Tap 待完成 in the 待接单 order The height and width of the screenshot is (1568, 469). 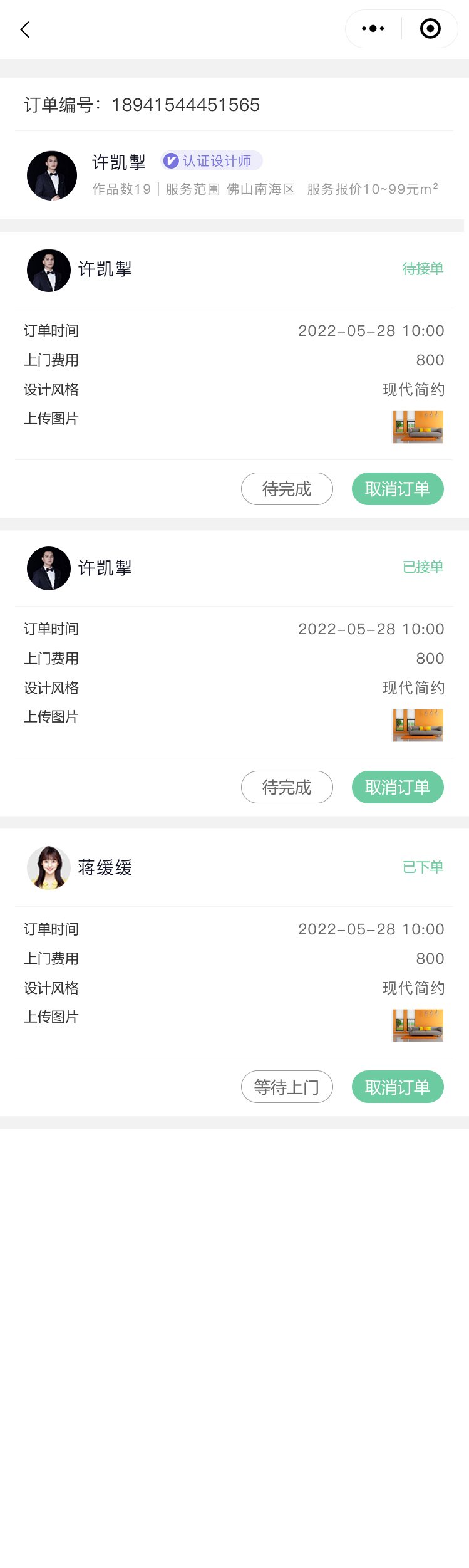(287, 489)
